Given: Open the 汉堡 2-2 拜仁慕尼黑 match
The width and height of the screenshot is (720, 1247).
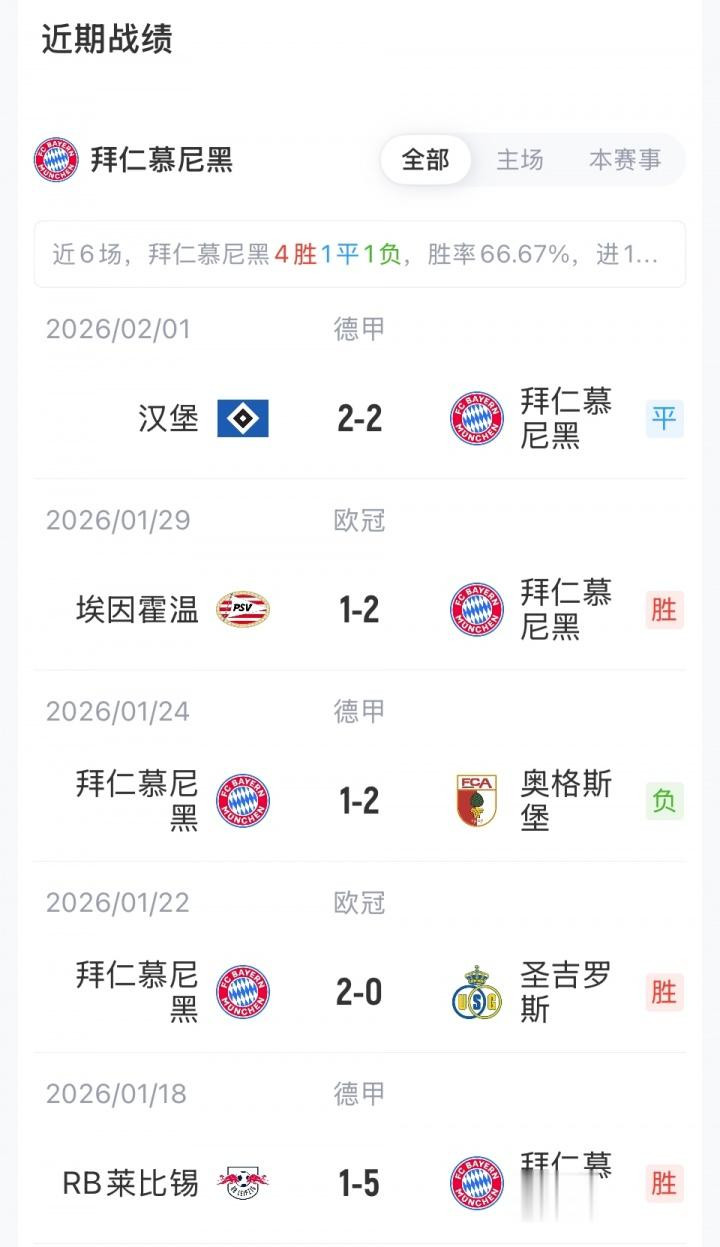Looking at the screenshot, I should click(x=360, y=418).
